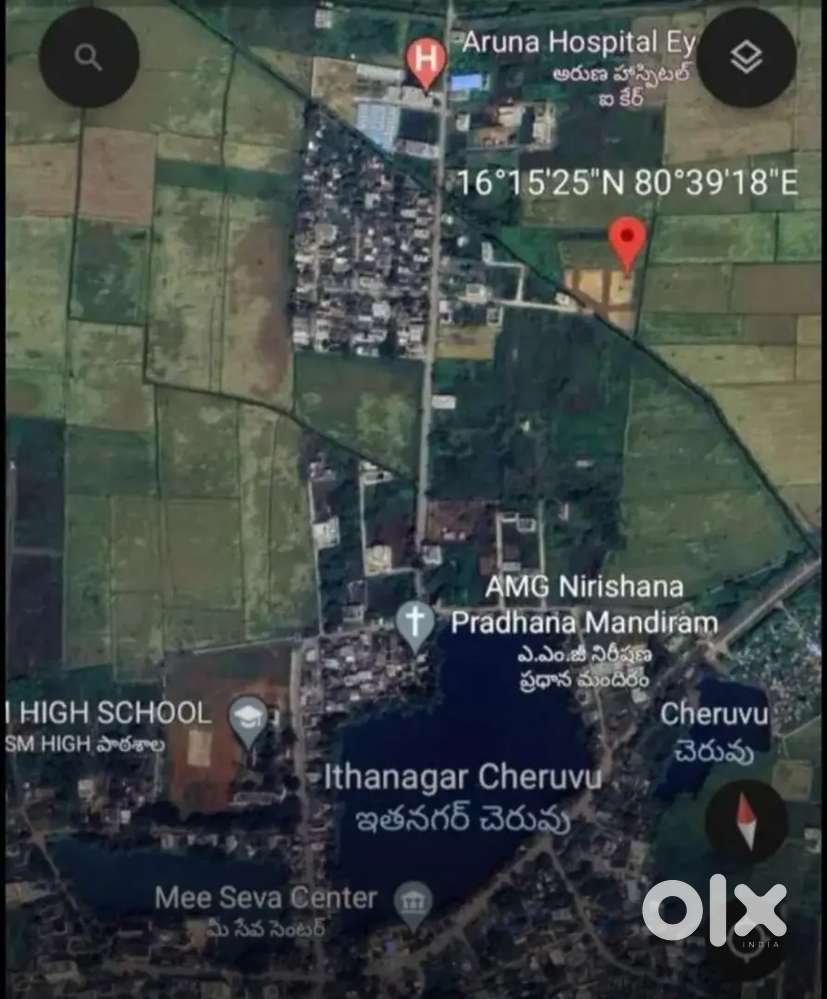Select the SM High School marker
The height and width of the screenshot is (999, 827).
click(248, 716)
